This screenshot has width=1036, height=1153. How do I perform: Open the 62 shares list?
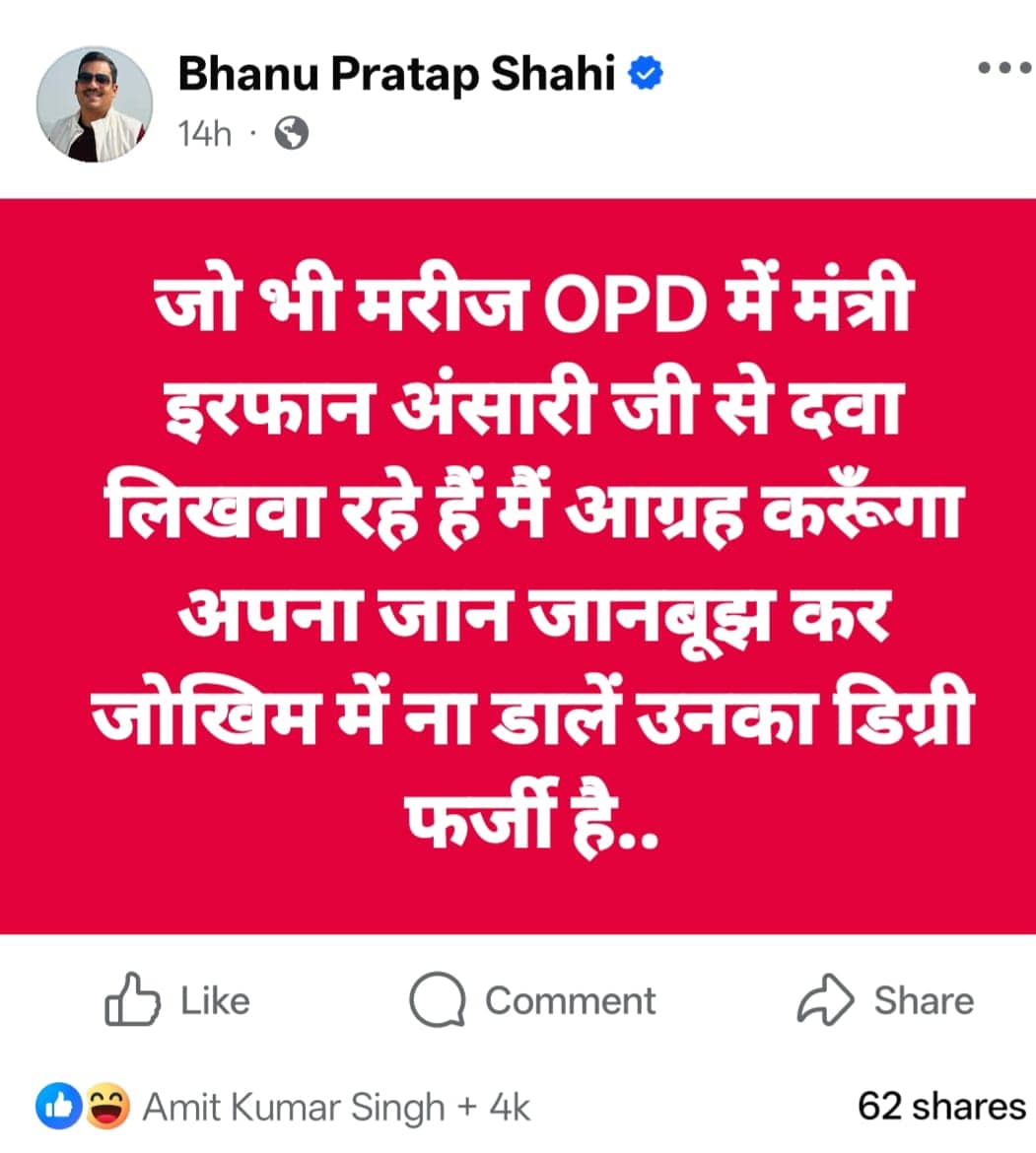click(942, 1106)
